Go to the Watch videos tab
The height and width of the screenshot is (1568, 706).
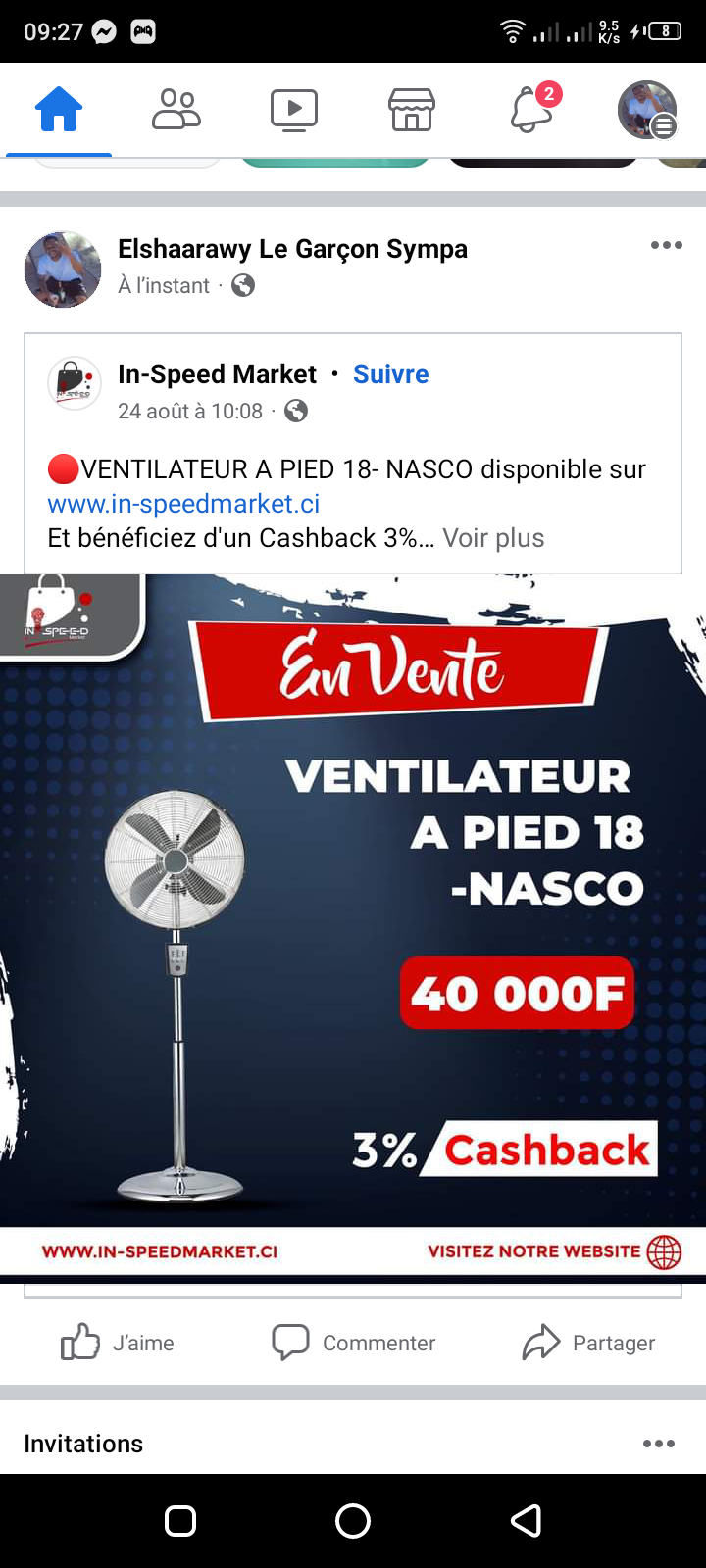[x=294, y=109]
